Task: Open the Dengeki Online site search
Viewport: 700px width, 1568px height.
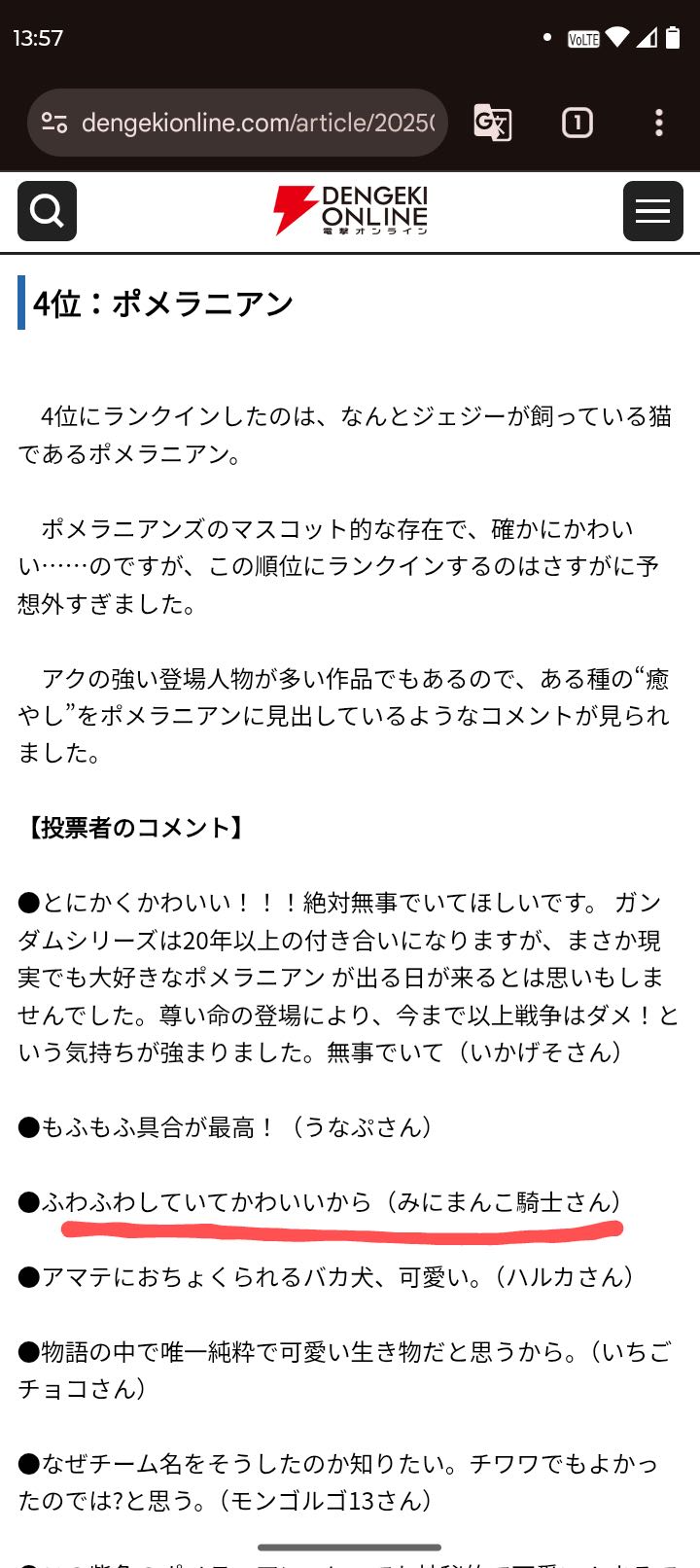Action: click(47, 211)
